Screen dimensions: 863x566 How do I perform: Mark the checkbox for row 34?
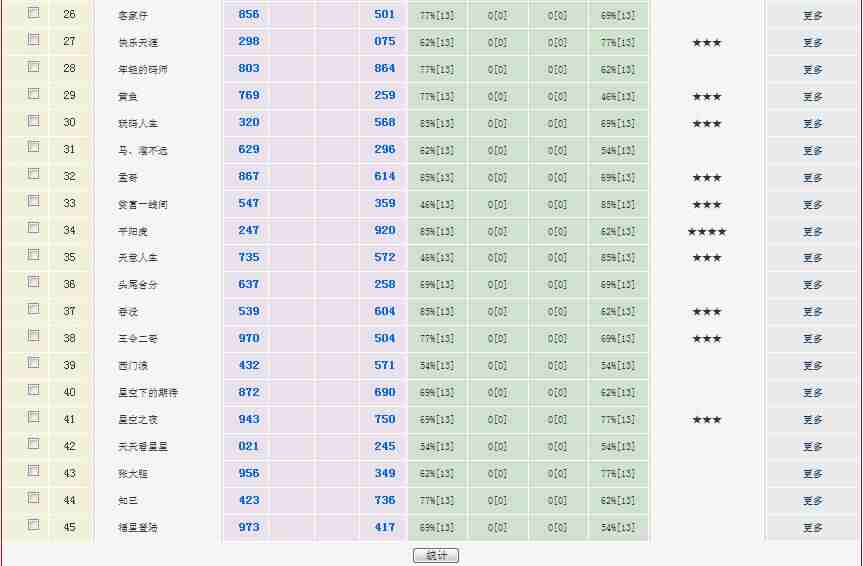(34, 229)
